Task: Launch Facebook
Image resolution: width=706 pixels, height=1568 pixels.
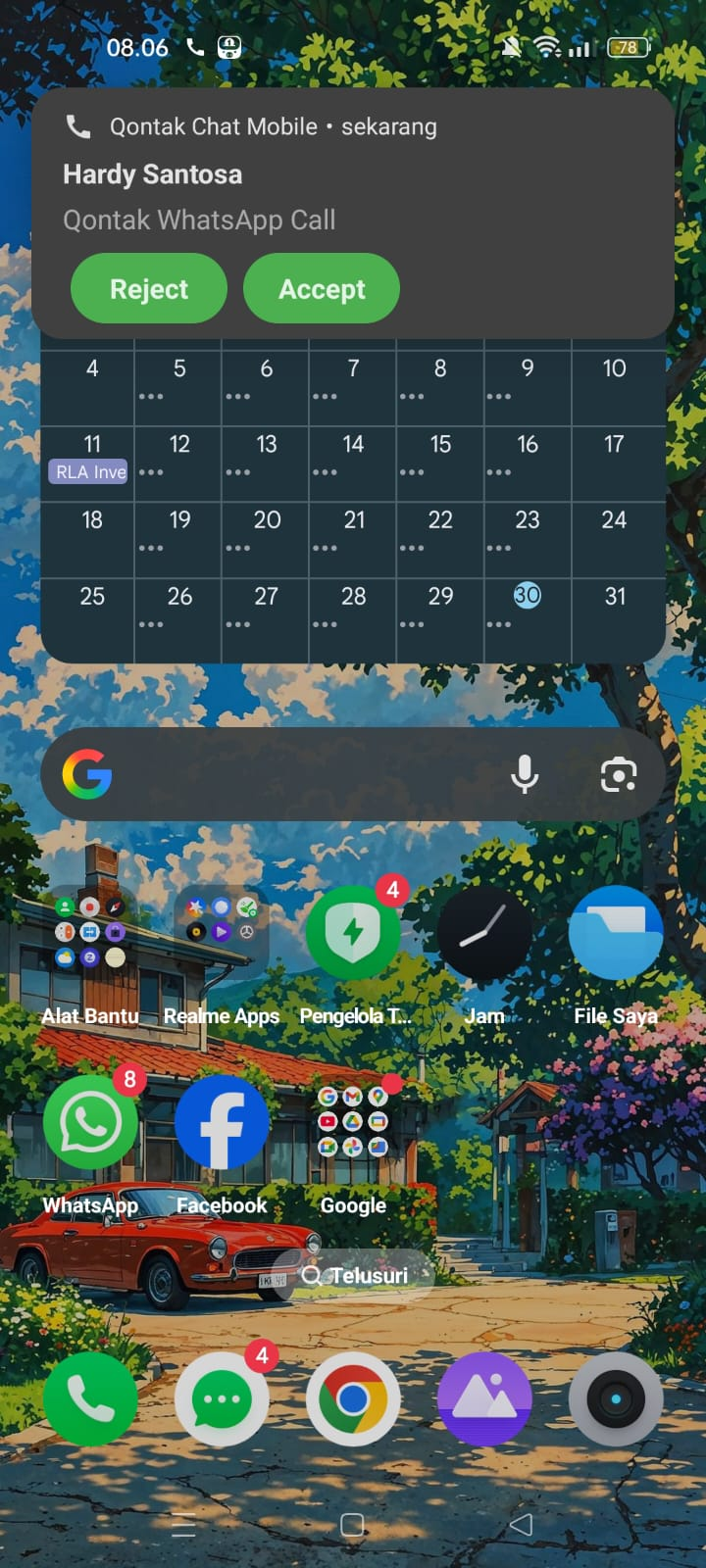Action: (222, 1123)
